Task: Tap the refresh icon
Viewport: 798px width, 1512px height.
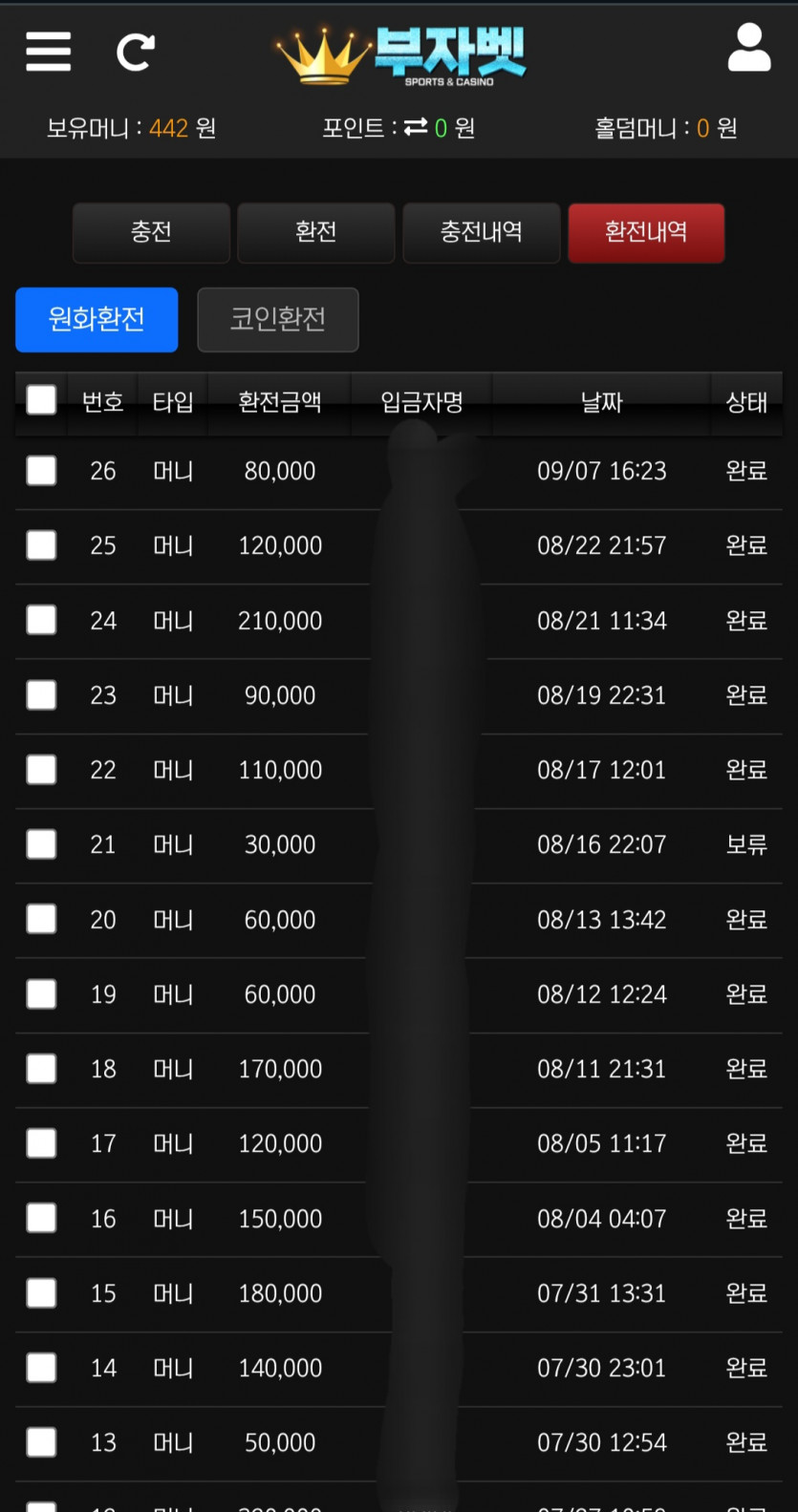Action: [136, 53]
